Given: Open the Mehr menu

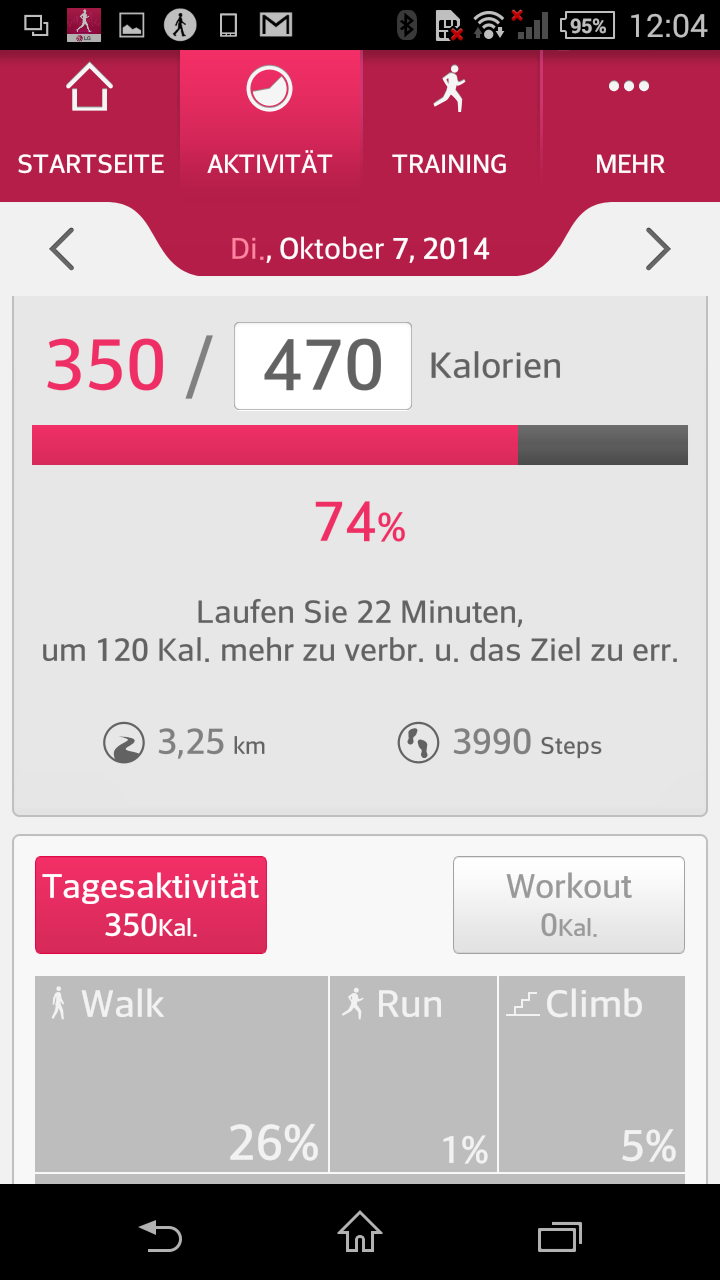Looking at the screenshot, I should [x=630, y=126].
